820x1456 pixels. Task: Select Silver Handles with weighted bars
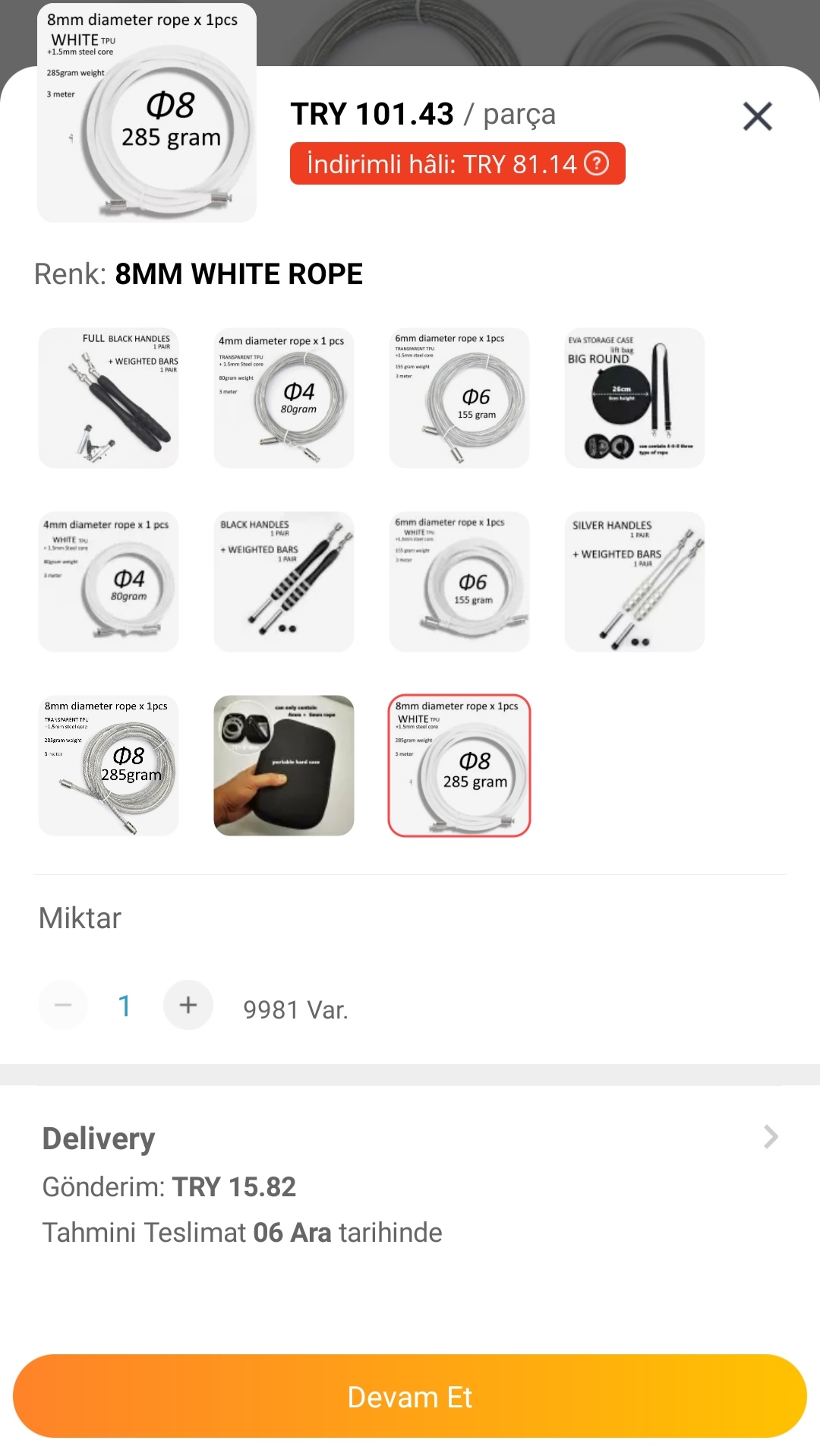coord(635,582)
